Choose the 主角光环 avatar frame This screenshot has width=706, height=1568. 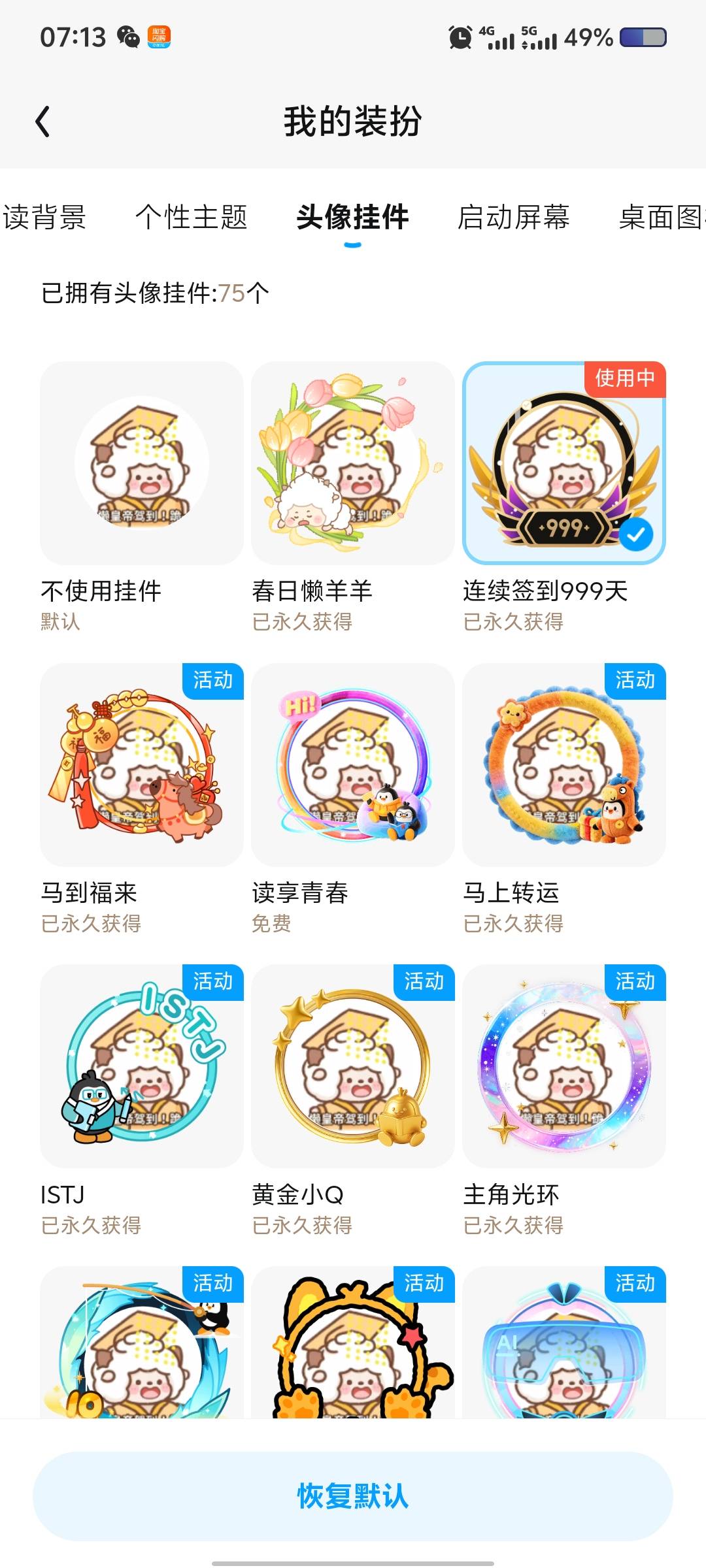563,1066
